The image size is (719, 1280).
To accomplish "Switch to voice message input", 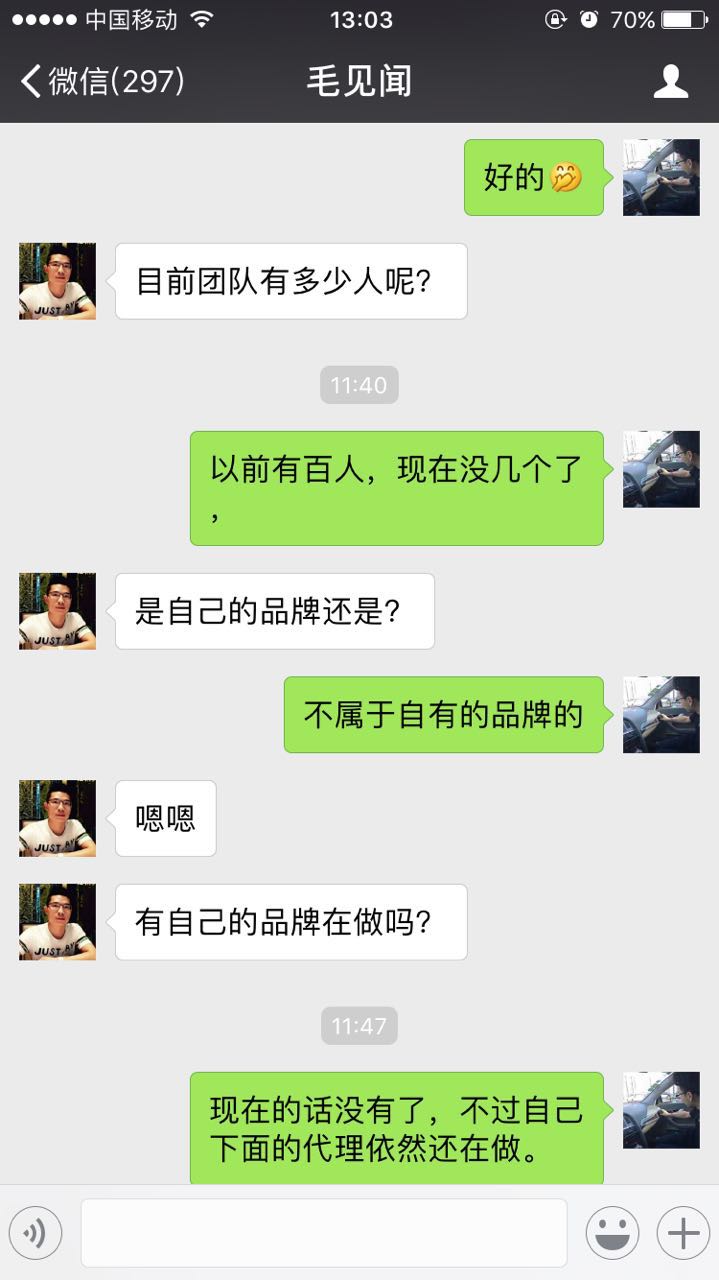I will (x=35, y=1233).
